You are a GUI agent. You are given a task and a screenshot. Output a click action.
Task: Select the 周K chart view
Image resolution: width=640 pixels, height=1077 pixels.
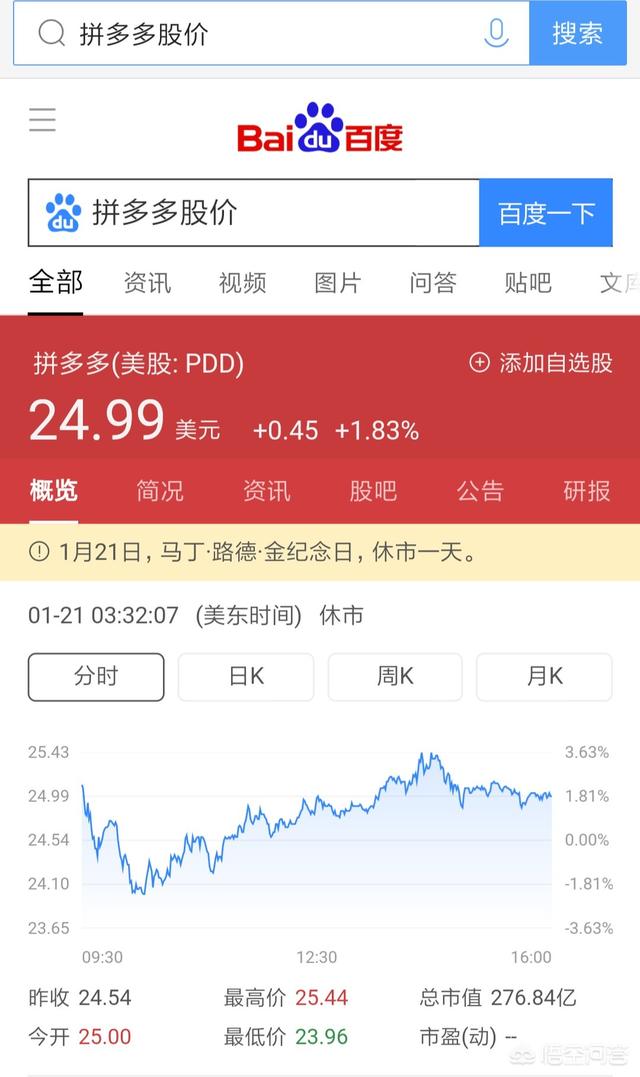(395, 677)
